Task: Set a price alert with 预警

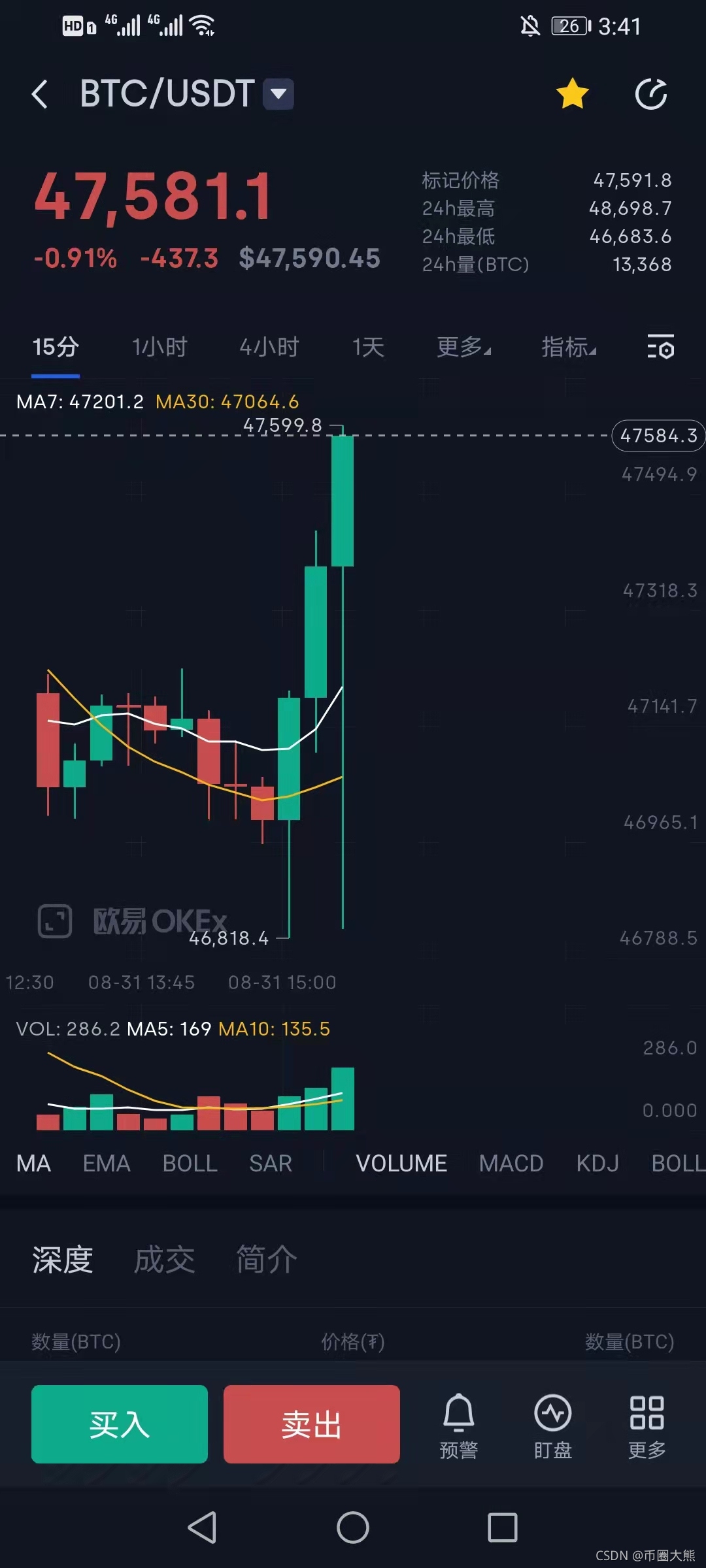Action: point(459,1426)
